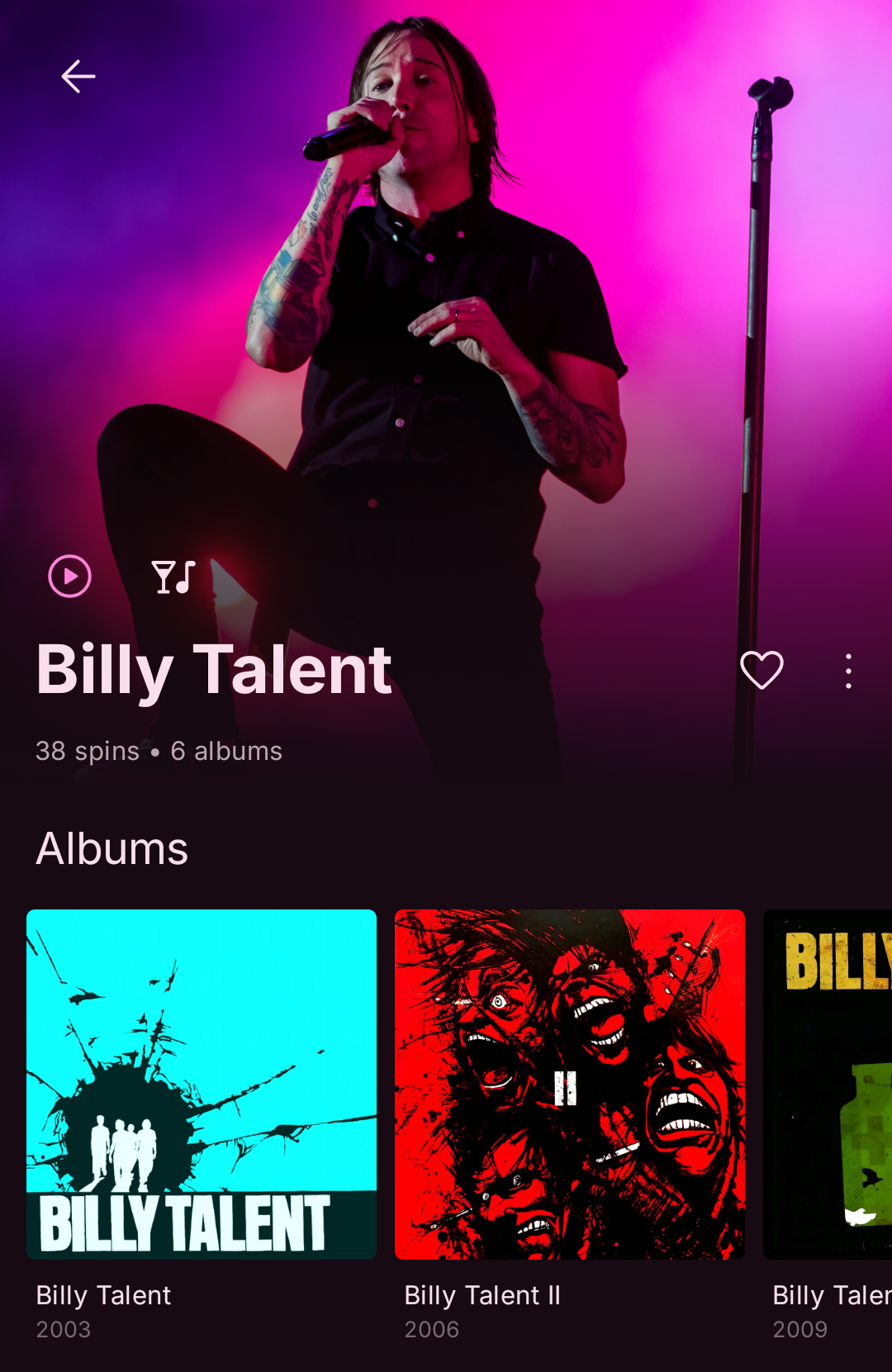Start the artist mix

[173, 577]
